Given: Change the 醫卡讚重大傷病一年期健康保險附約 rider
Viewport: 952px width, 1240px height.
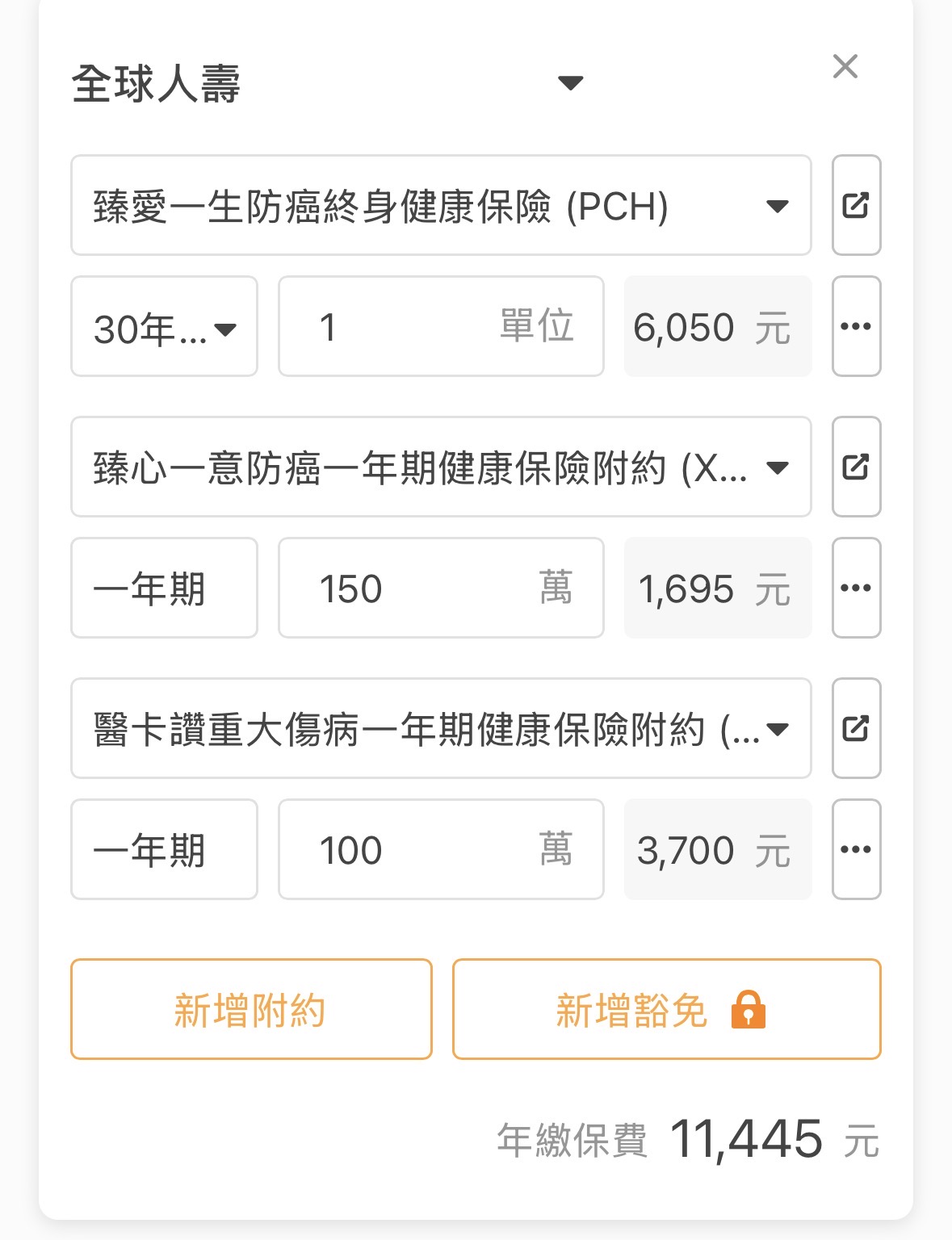Looking at the screenshot, I should [440, 729].
